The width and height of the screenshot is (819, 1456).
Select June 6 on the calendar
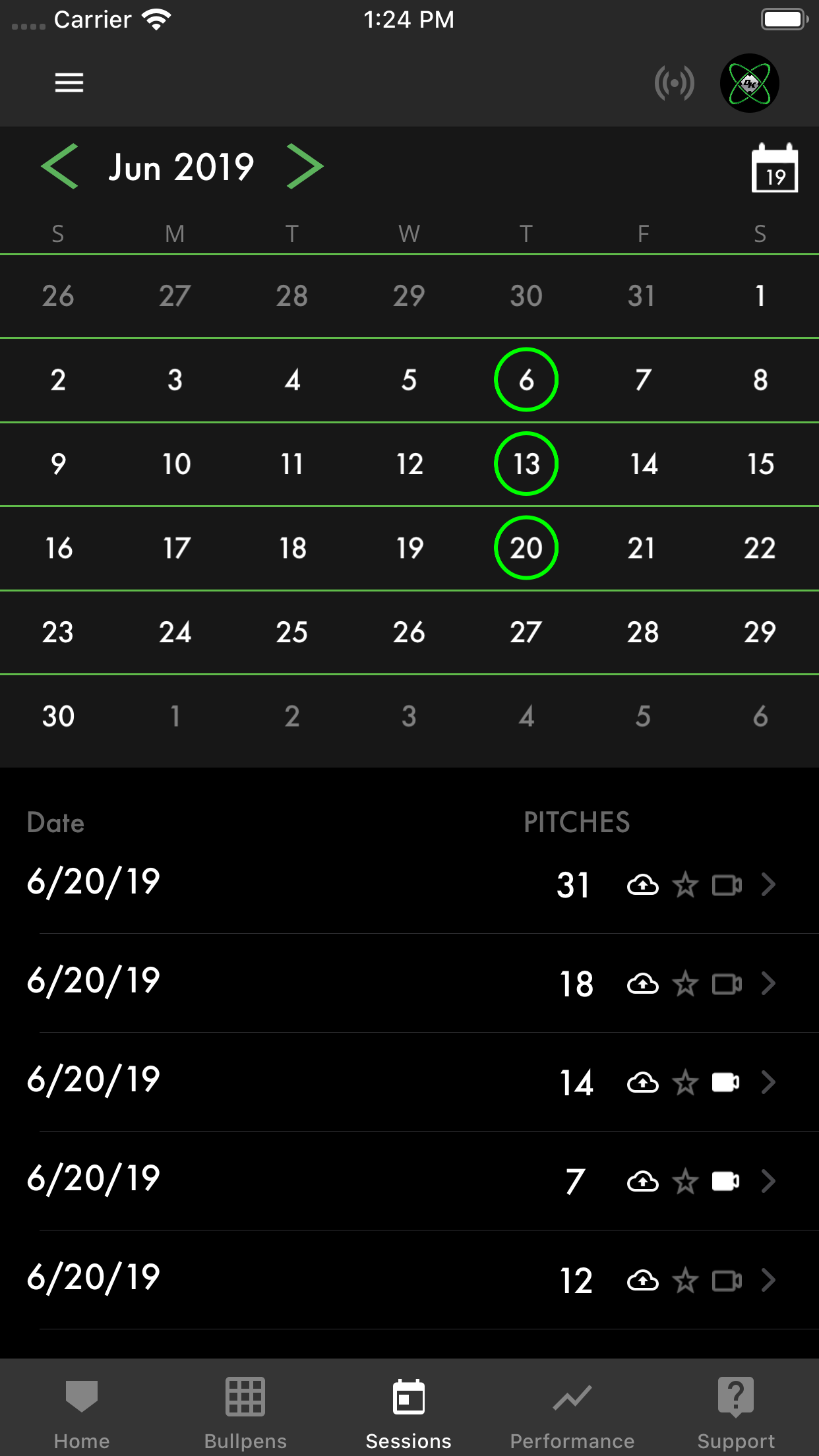(526, 380)
